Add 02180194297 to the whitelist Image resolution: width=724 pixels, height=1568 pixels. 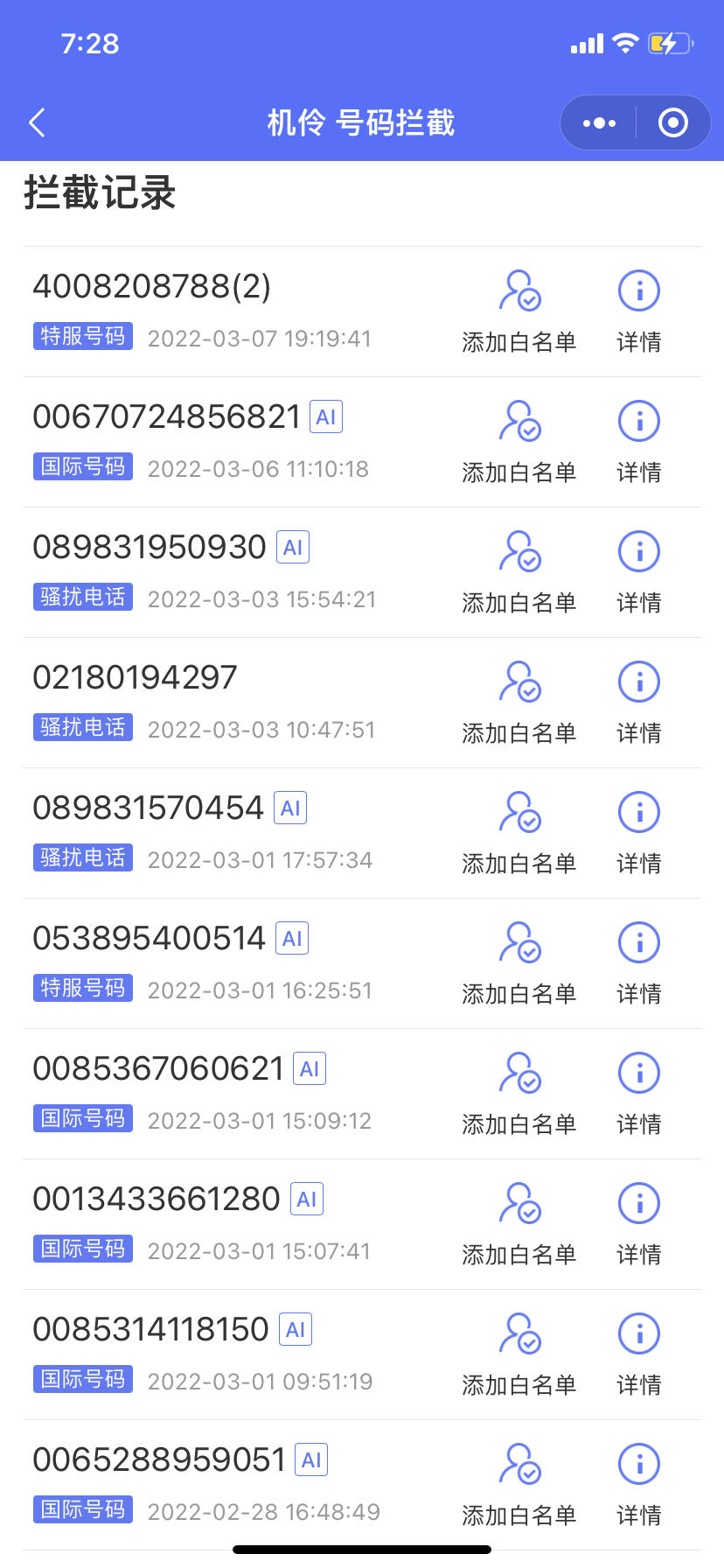click(519, 703)
